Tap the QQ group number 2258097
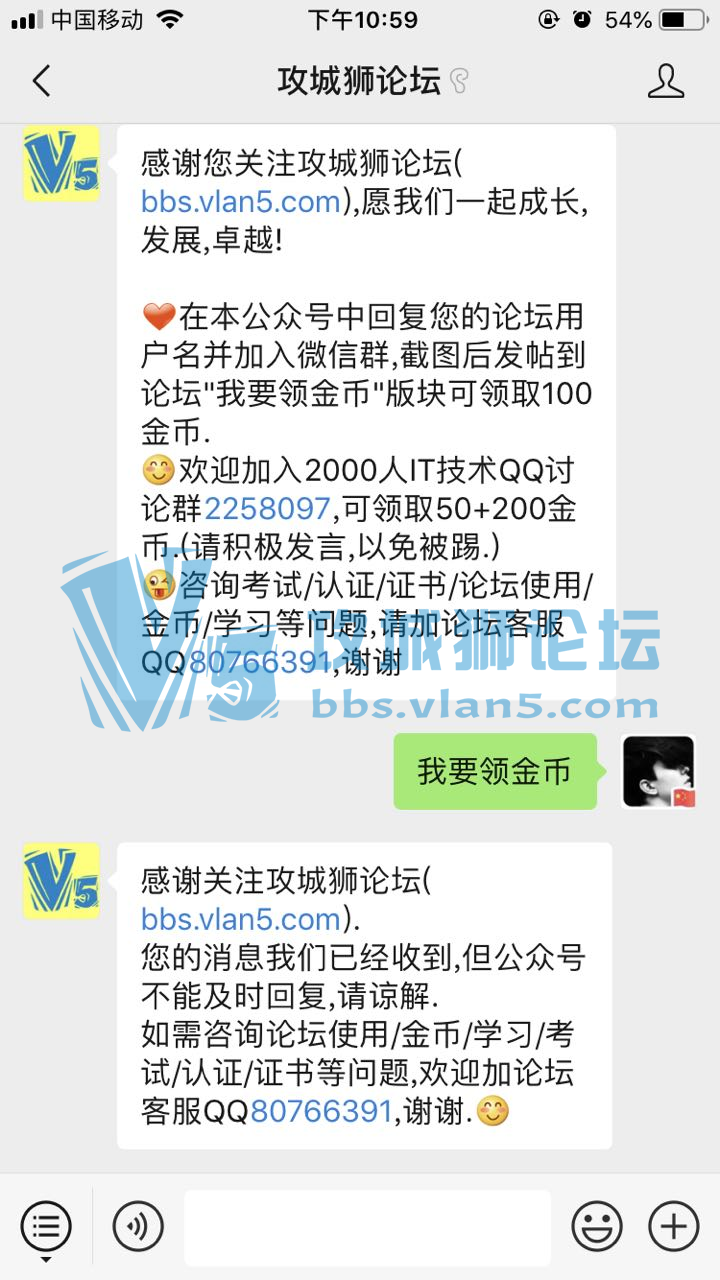The height and width of the screenshot is (1280, 720). click(x=267, y=509)
